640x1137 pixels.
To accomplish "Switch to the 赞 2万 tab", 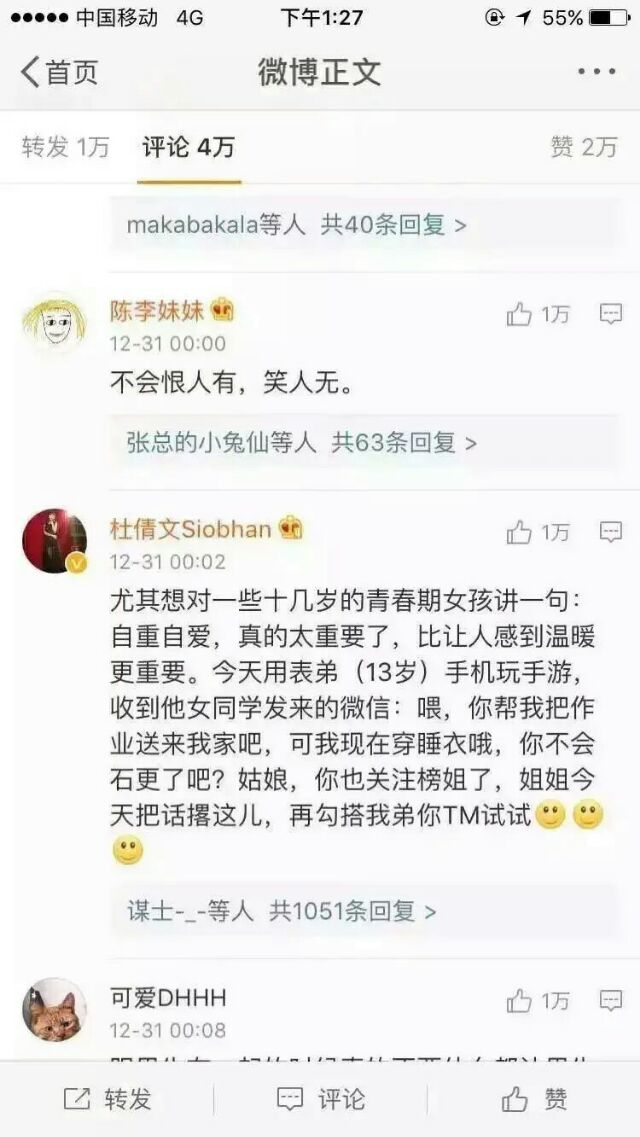I will click(x=583, y=146).
